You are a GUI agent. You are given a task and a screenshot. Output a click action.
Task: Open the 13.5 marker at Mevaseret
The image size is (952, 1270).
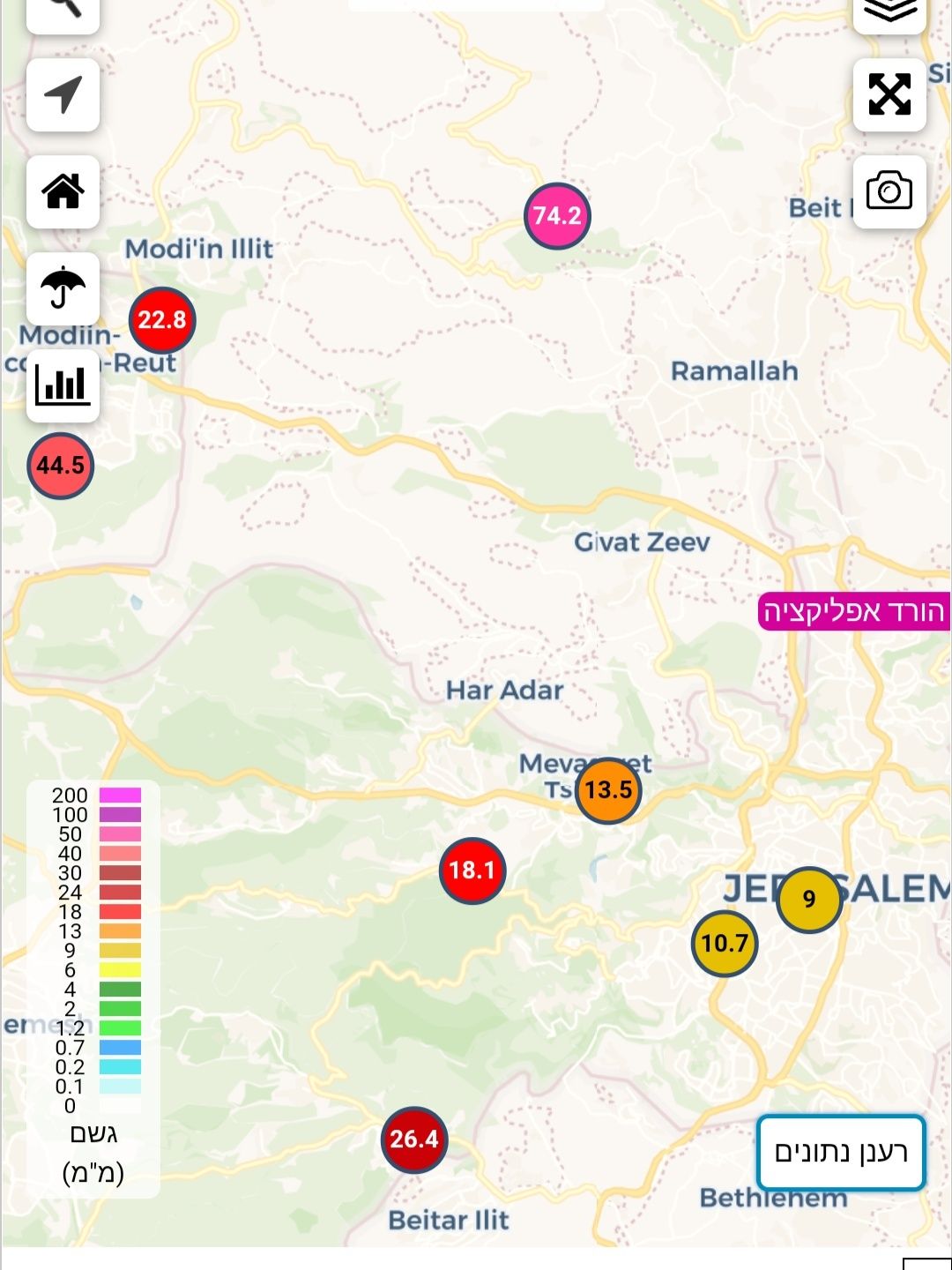coord(608,790)
